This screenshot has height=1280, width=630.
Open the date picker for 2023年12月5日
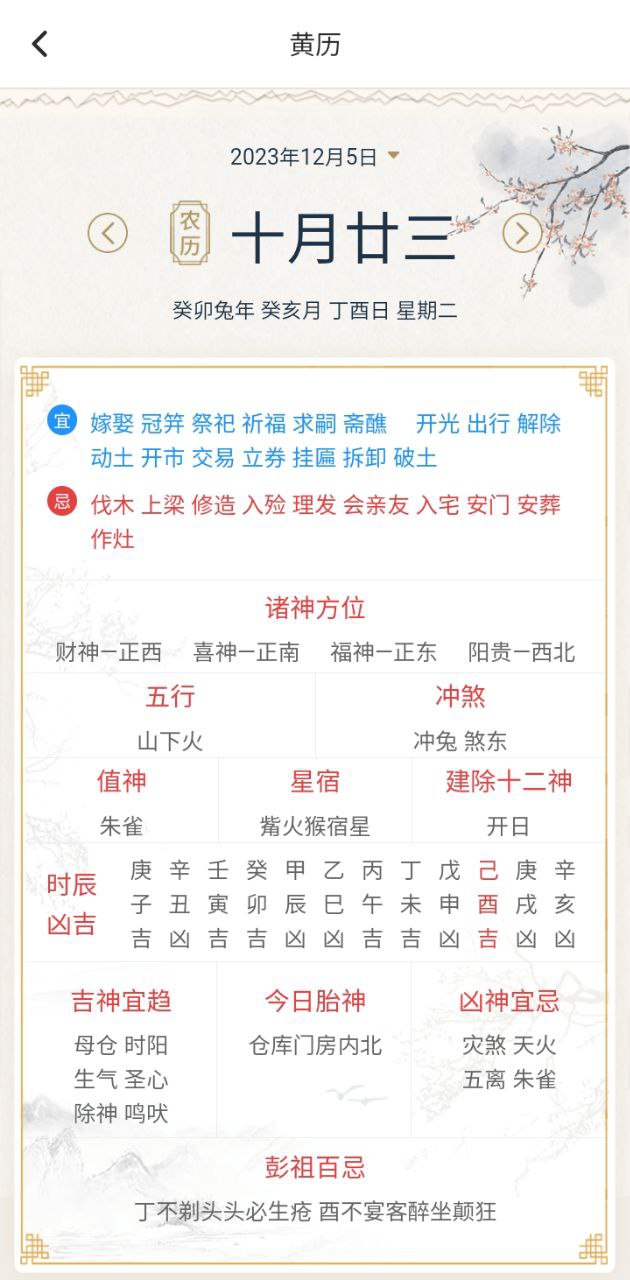(314, 157)
